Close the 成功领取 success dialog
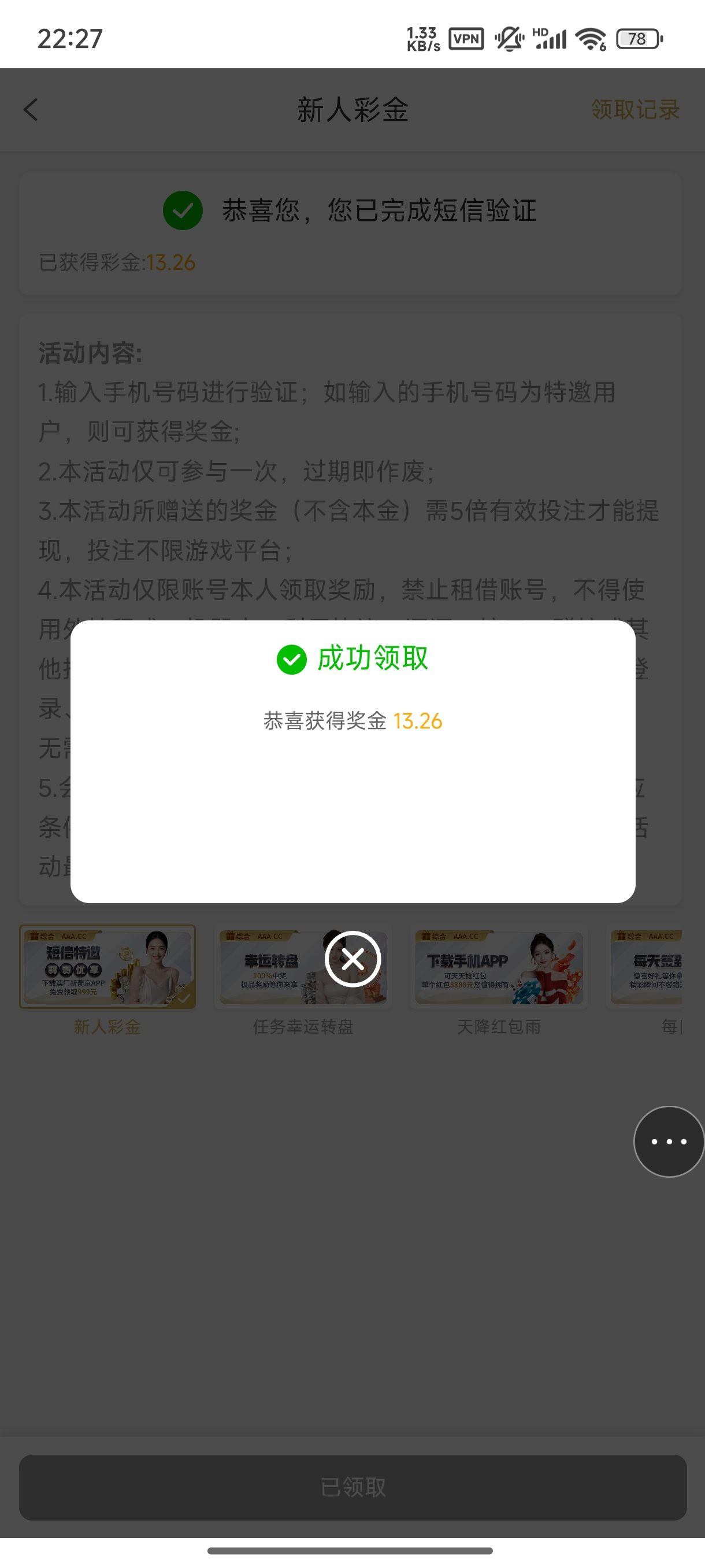The width and height of the screenshot is (705, 1568). click(352, 959)
